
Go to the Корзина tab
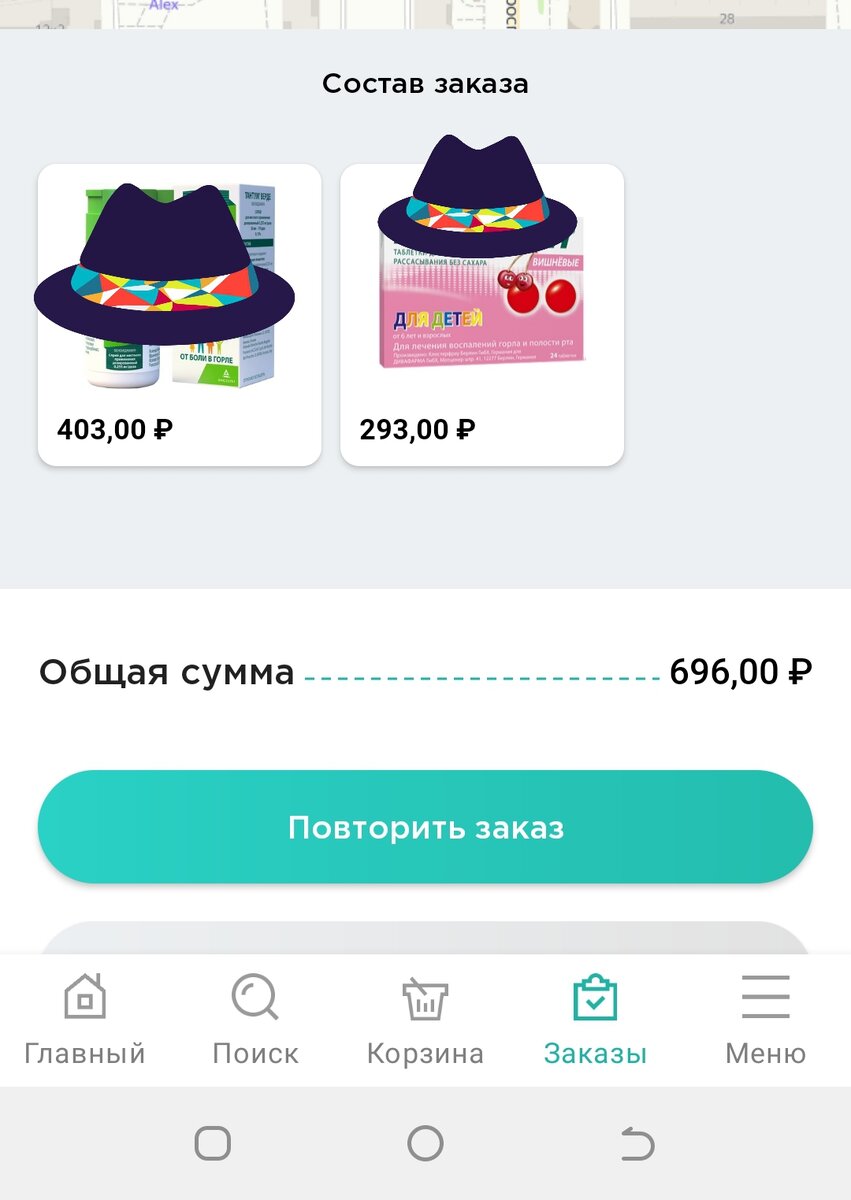425,1020
